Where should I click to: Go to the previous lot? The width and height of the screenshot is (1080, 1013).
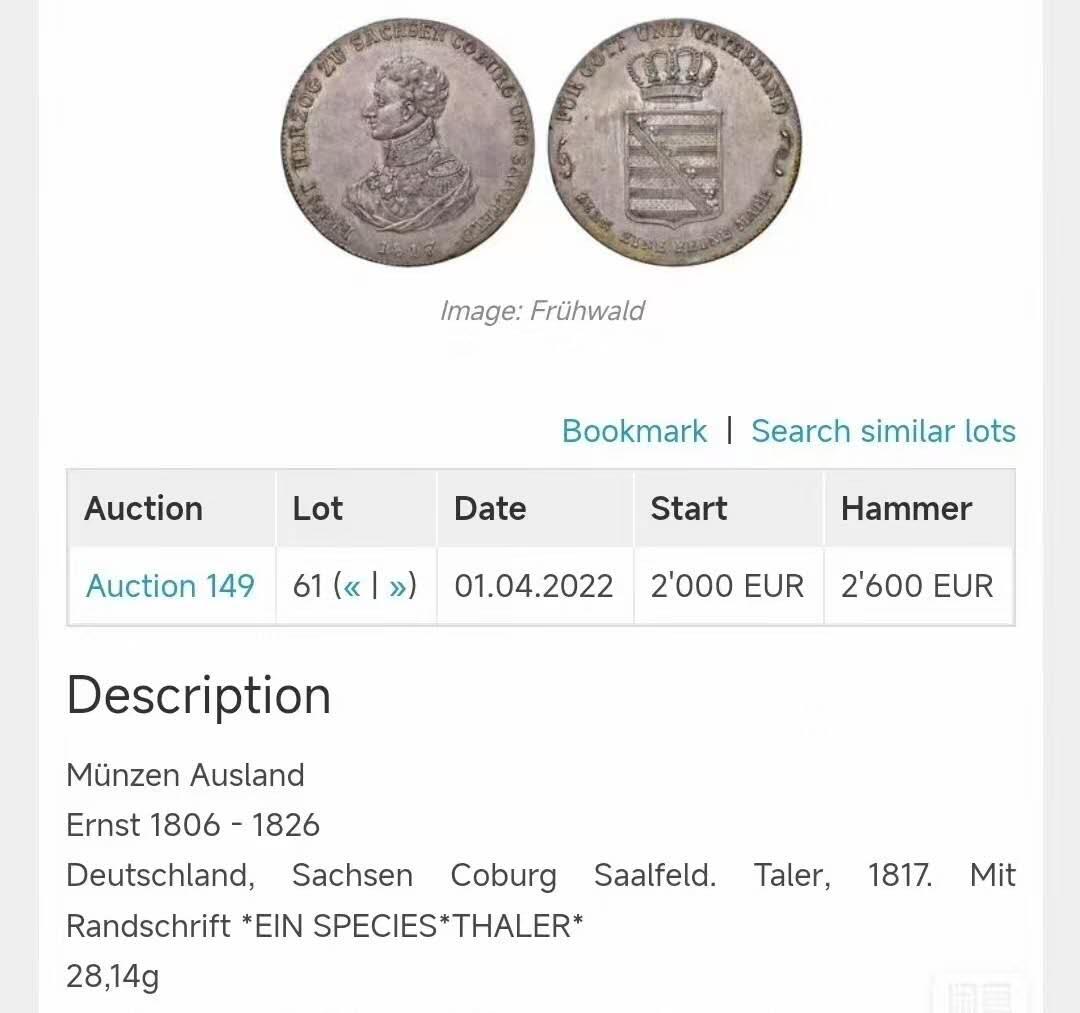pos(351,586)
